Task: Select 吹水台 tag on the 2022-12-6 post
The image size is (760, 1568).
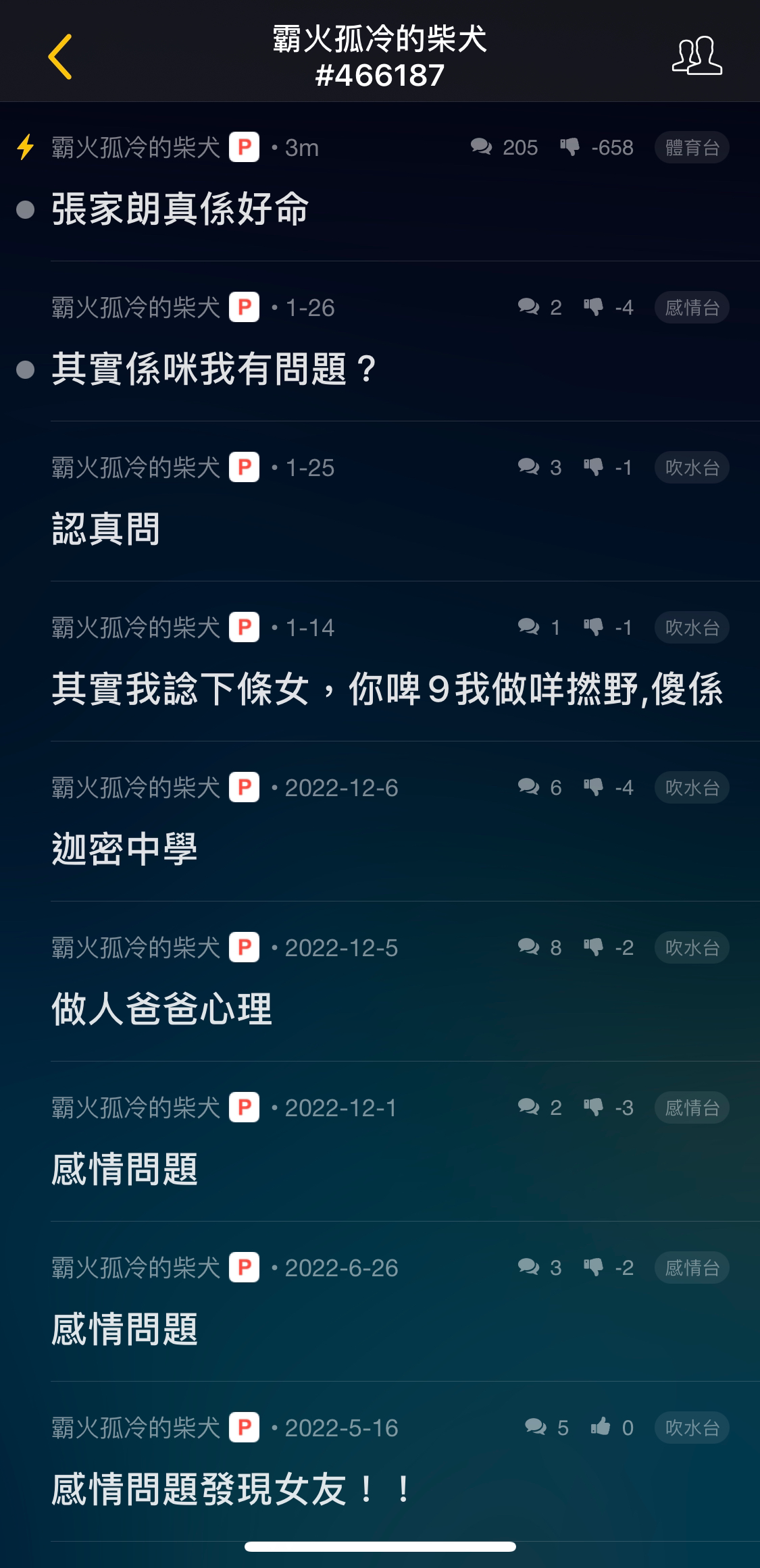Action: coord(692,787)
